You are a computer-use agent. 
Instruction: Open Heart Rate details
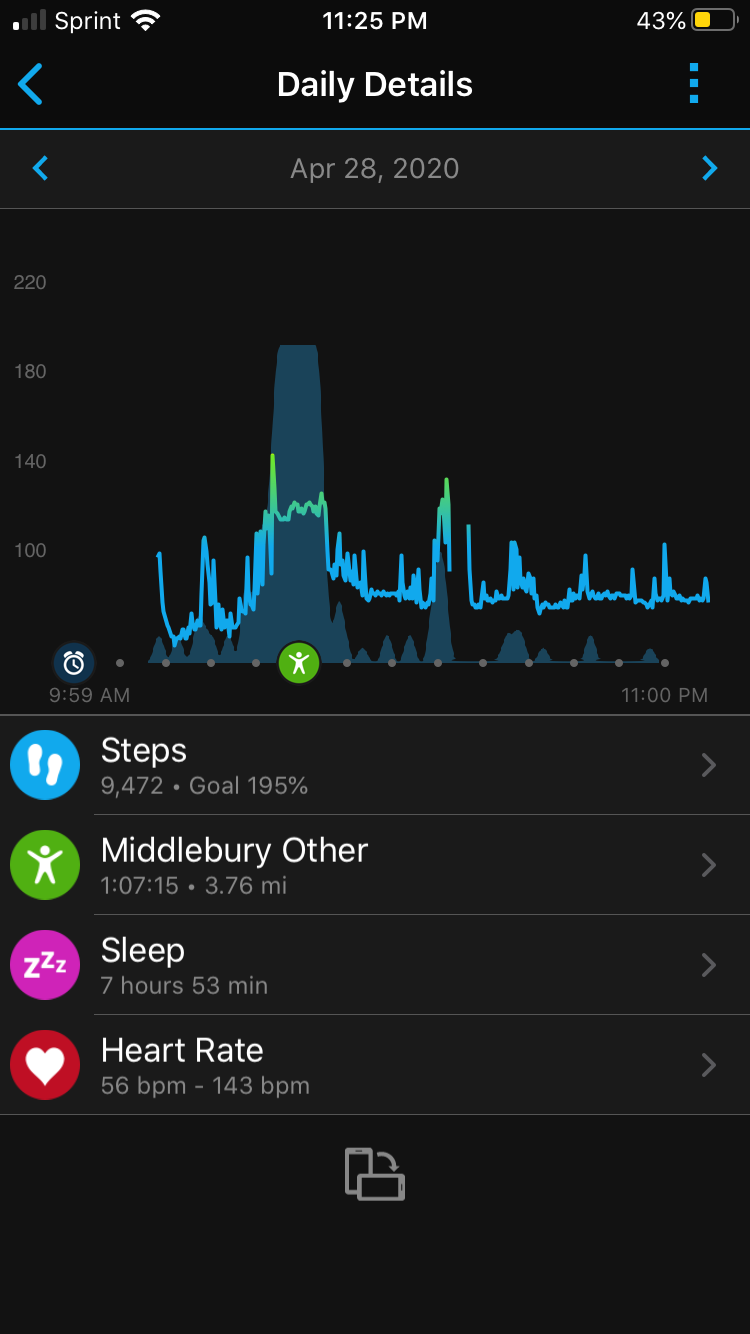375,1065
